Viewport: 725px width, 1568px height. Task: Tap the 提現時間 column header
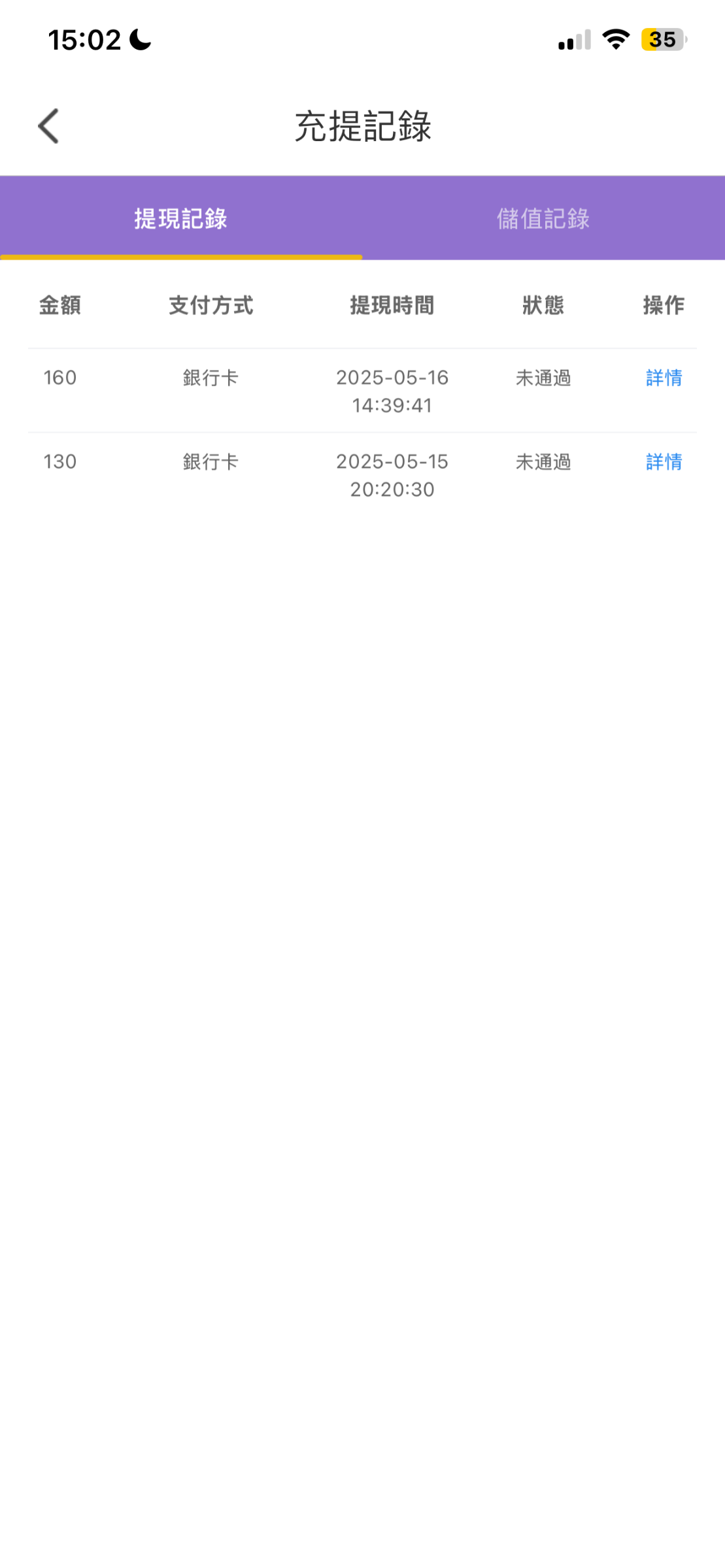(392, 305)
